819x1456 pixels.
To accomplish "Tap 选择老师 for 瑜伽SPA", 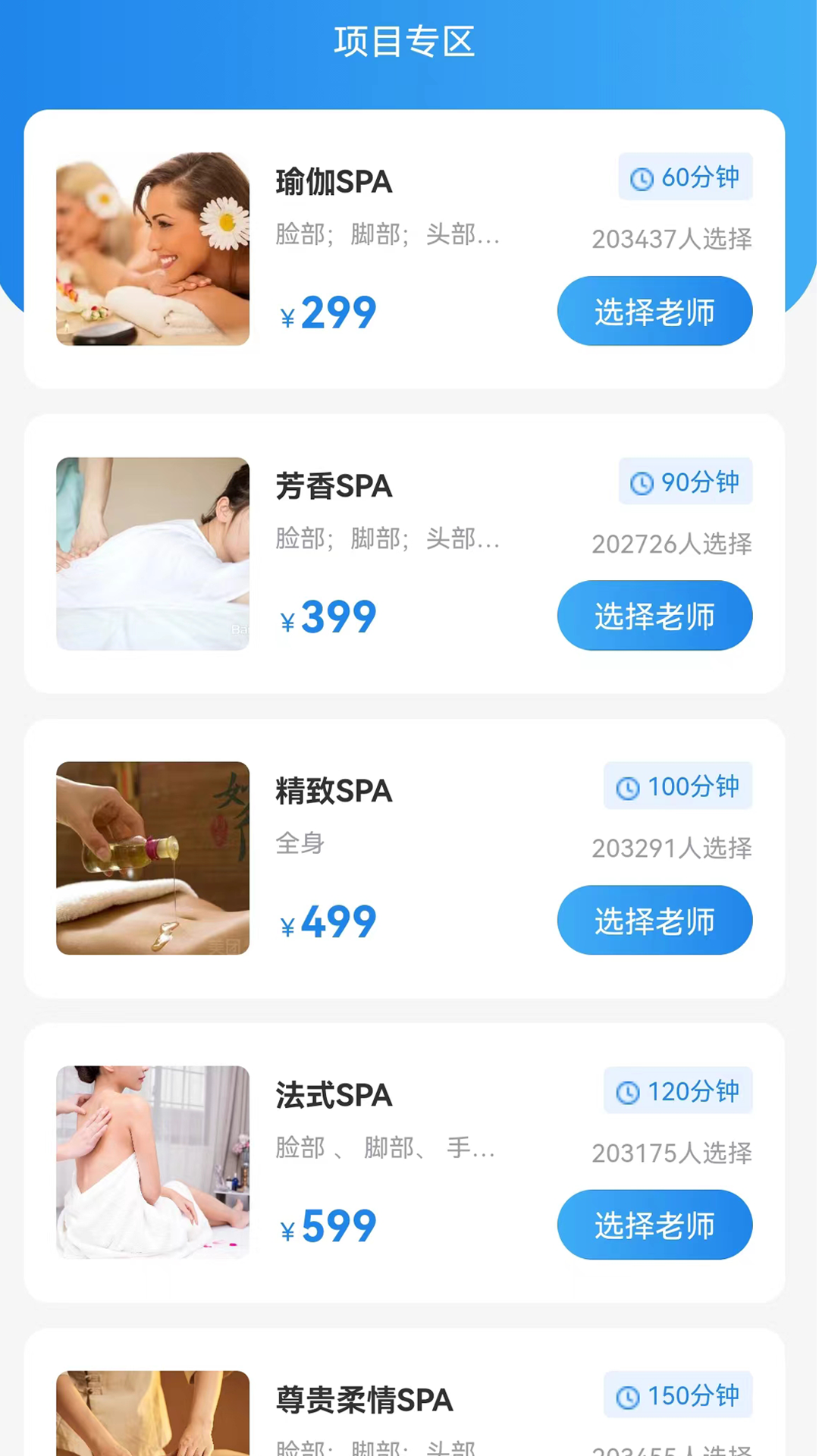I will (654, 311).
